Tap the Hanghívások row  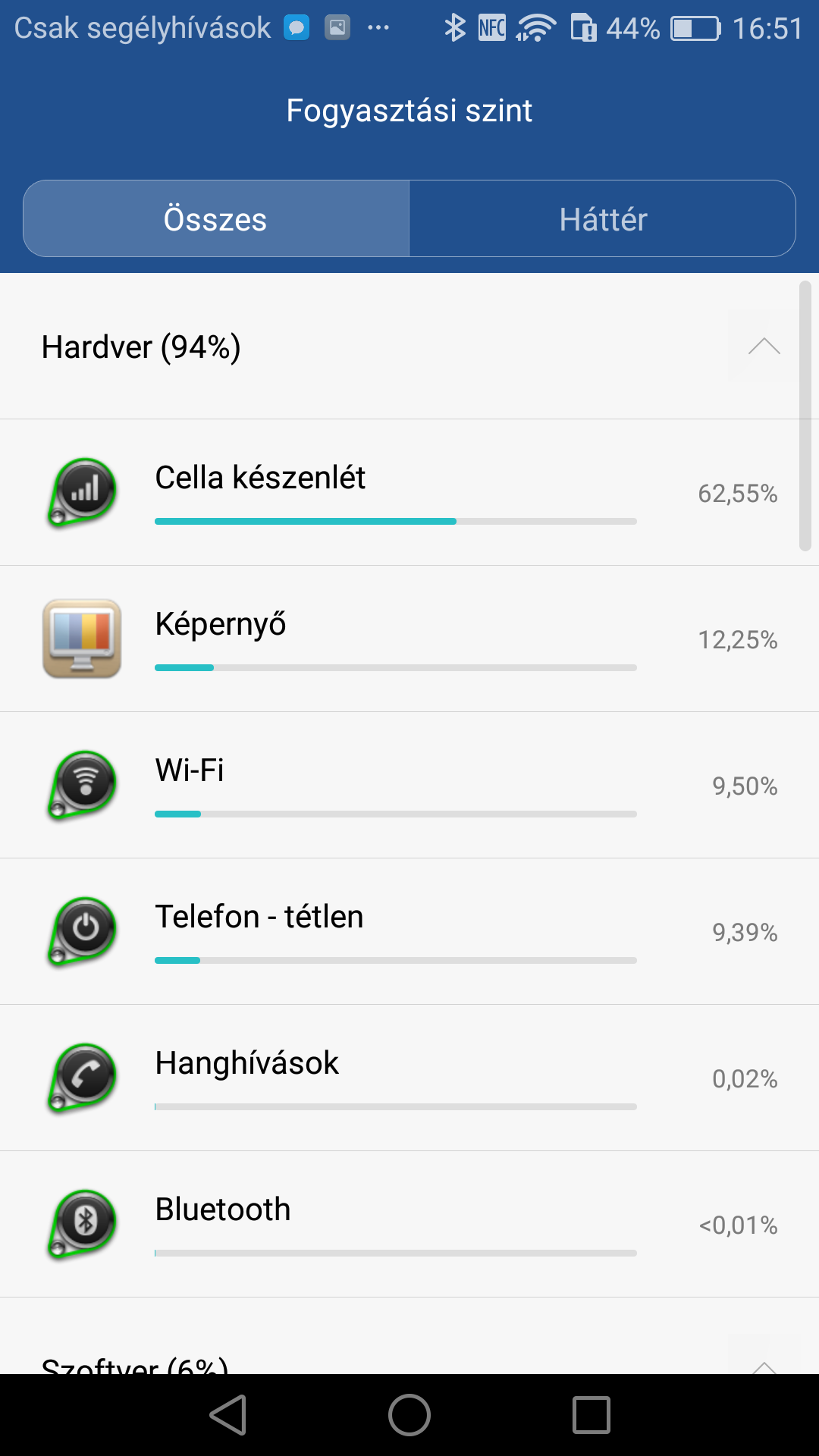click(x=409, y=1078)
